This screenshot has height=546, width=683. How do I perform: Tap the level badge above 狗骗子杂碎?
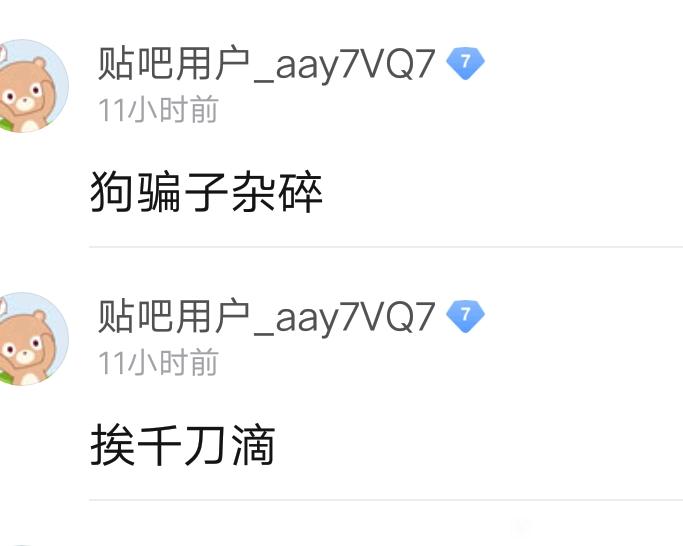(x=464, y=63)
